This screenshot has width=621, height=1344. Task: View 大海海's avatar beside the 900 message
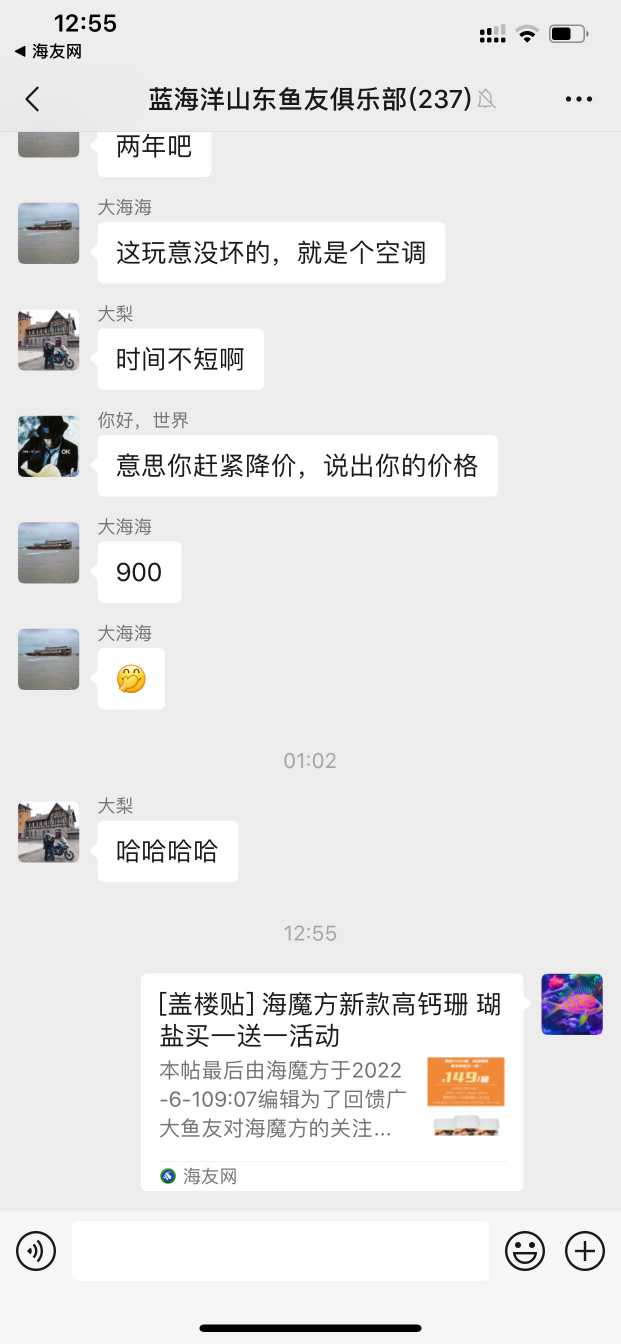tap(48, 553)
